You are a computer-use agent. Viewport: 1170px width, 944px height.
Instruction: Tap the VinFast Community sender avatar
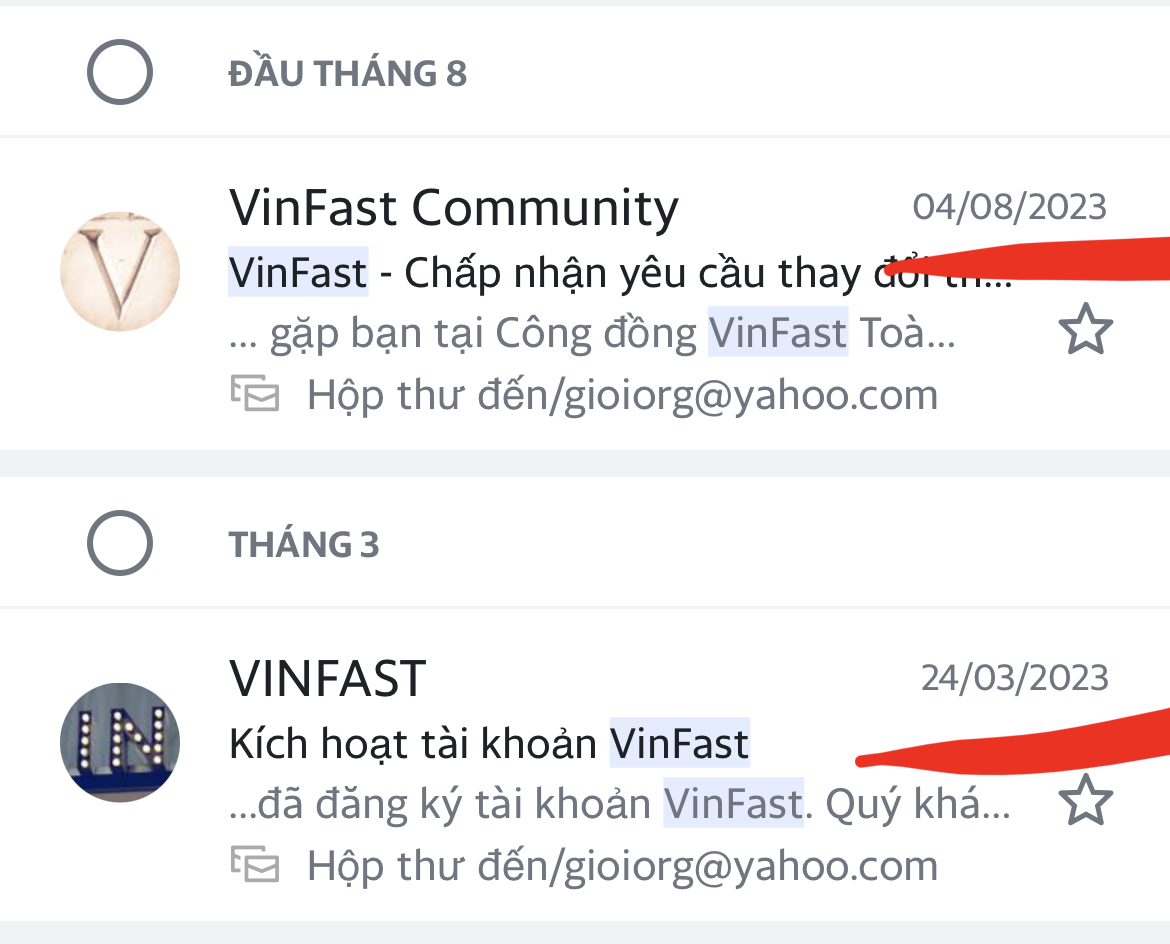(x=120, y=271)
